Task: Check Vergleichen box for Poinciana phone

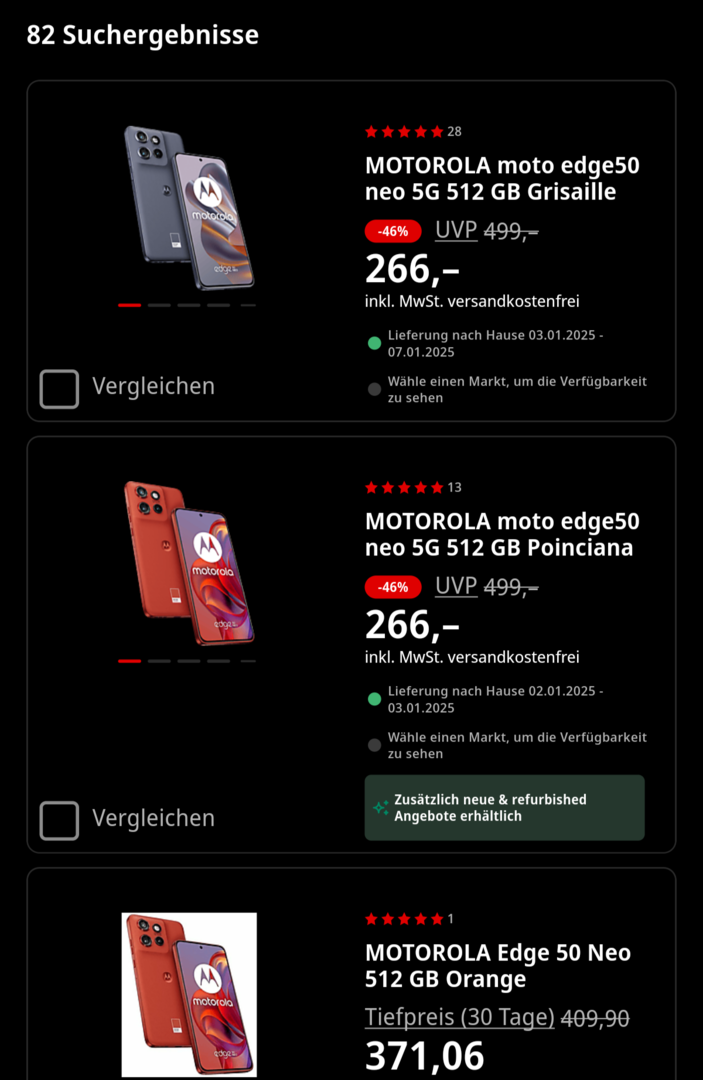Action: pos(59,821)
